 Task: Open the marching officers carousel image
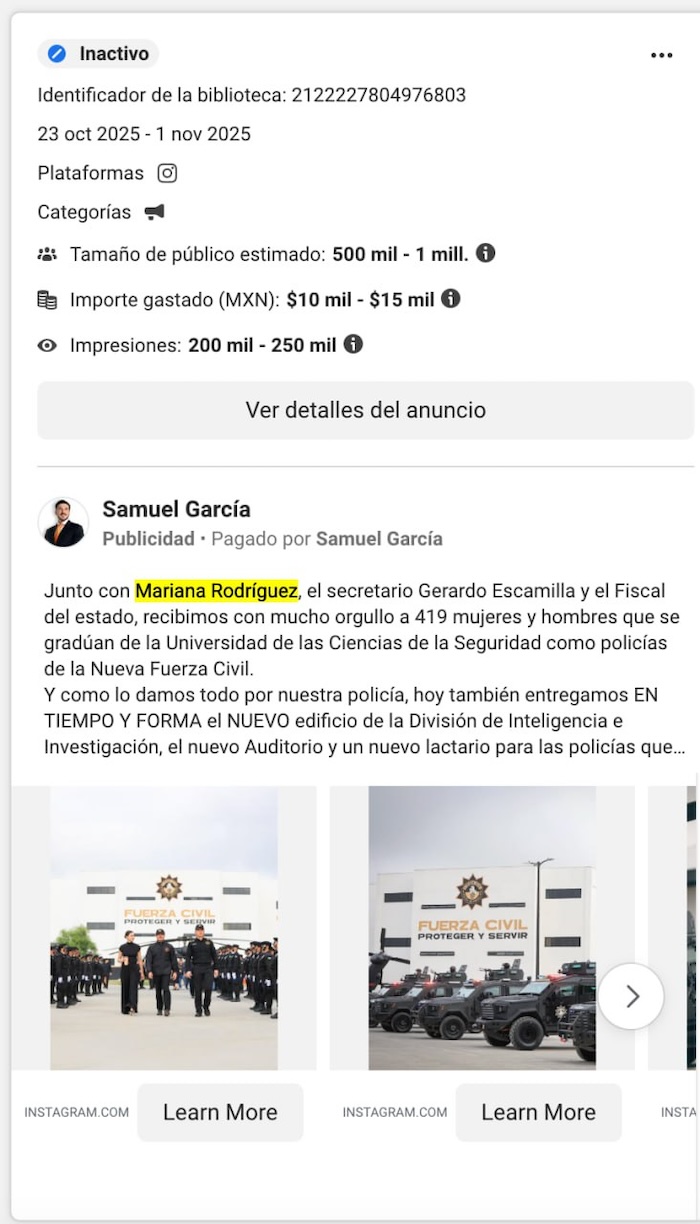tap(164, 928)
